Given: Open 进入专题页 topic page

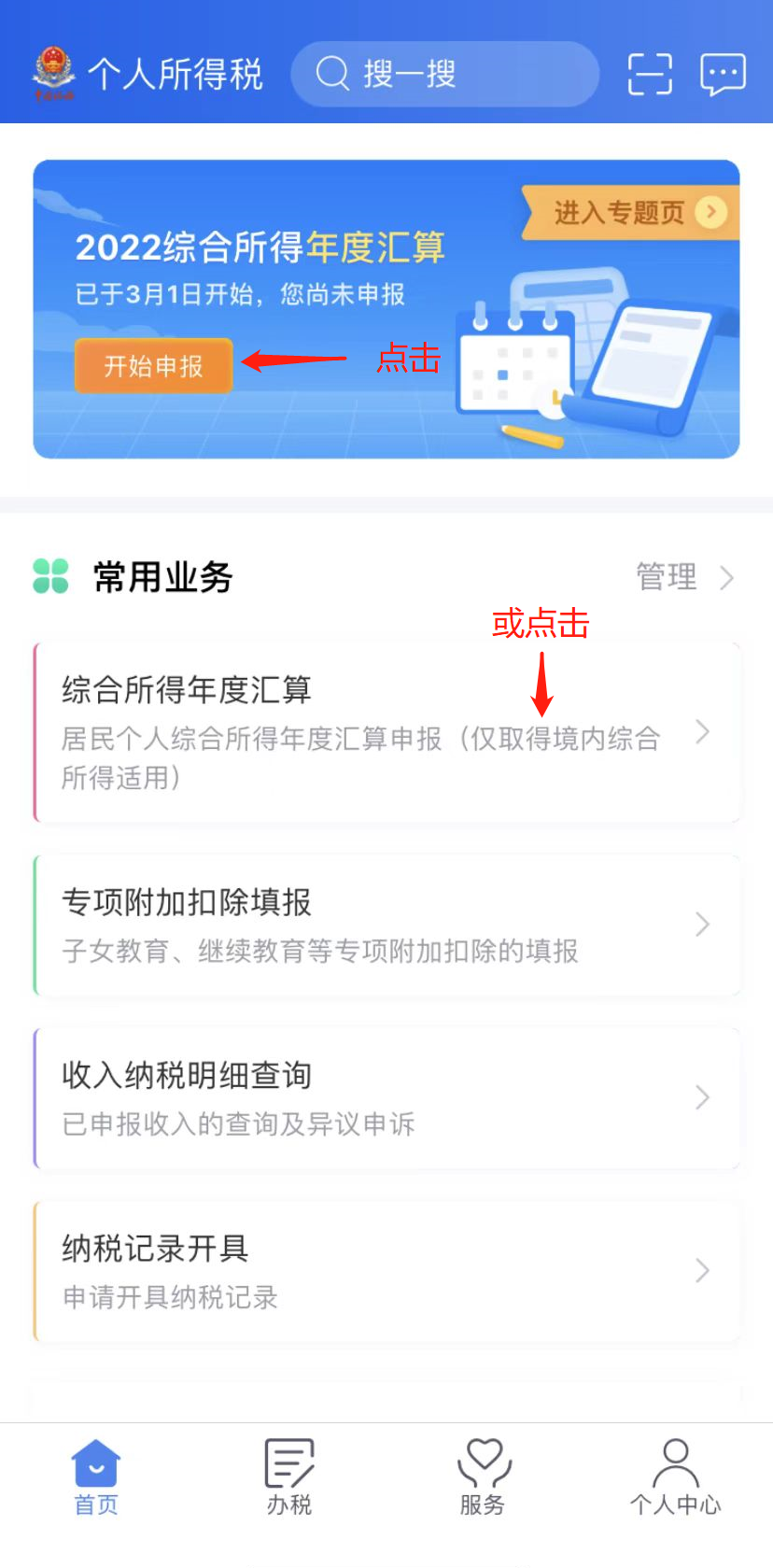Looking at the screenshot, I should pos(632,213).
